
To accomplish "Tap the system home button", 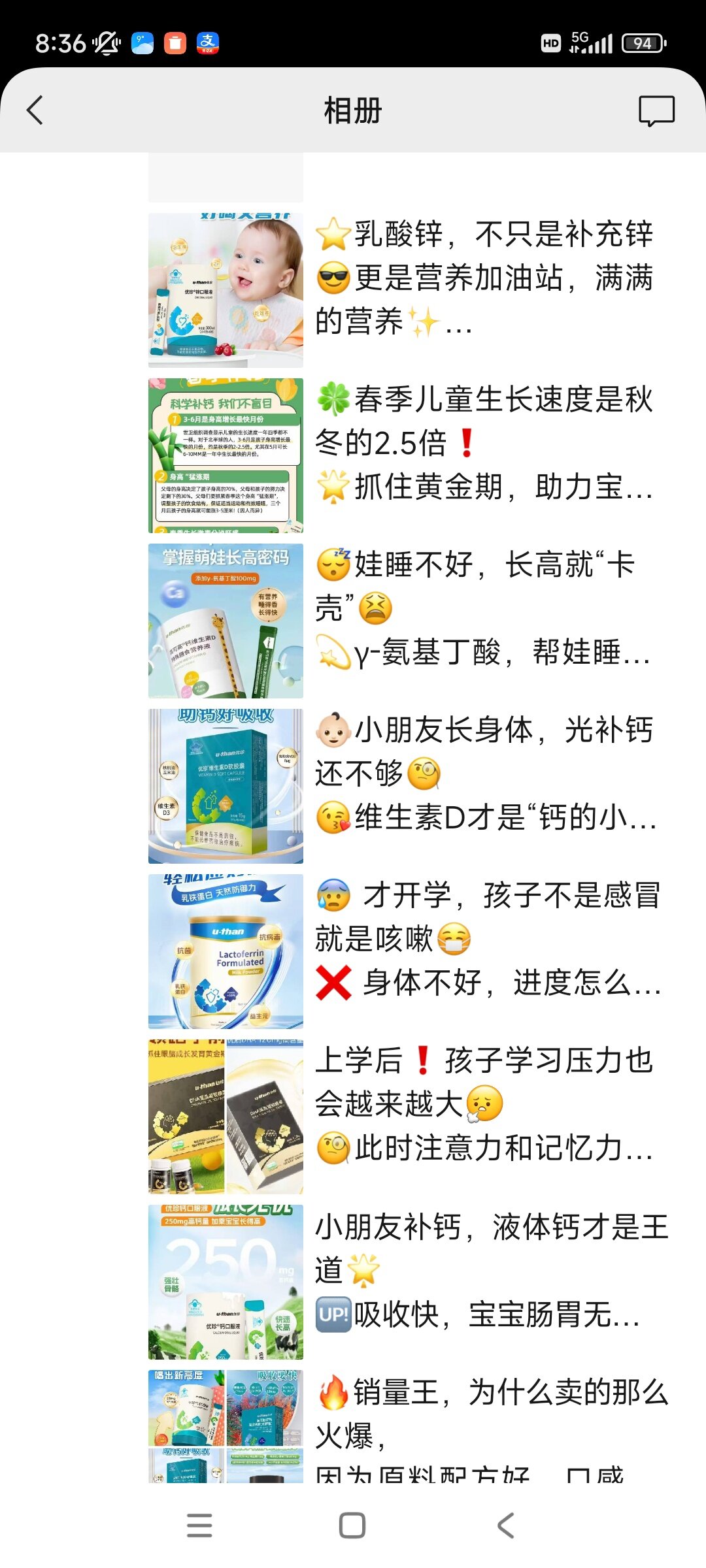I will (x=352, y=1526).
